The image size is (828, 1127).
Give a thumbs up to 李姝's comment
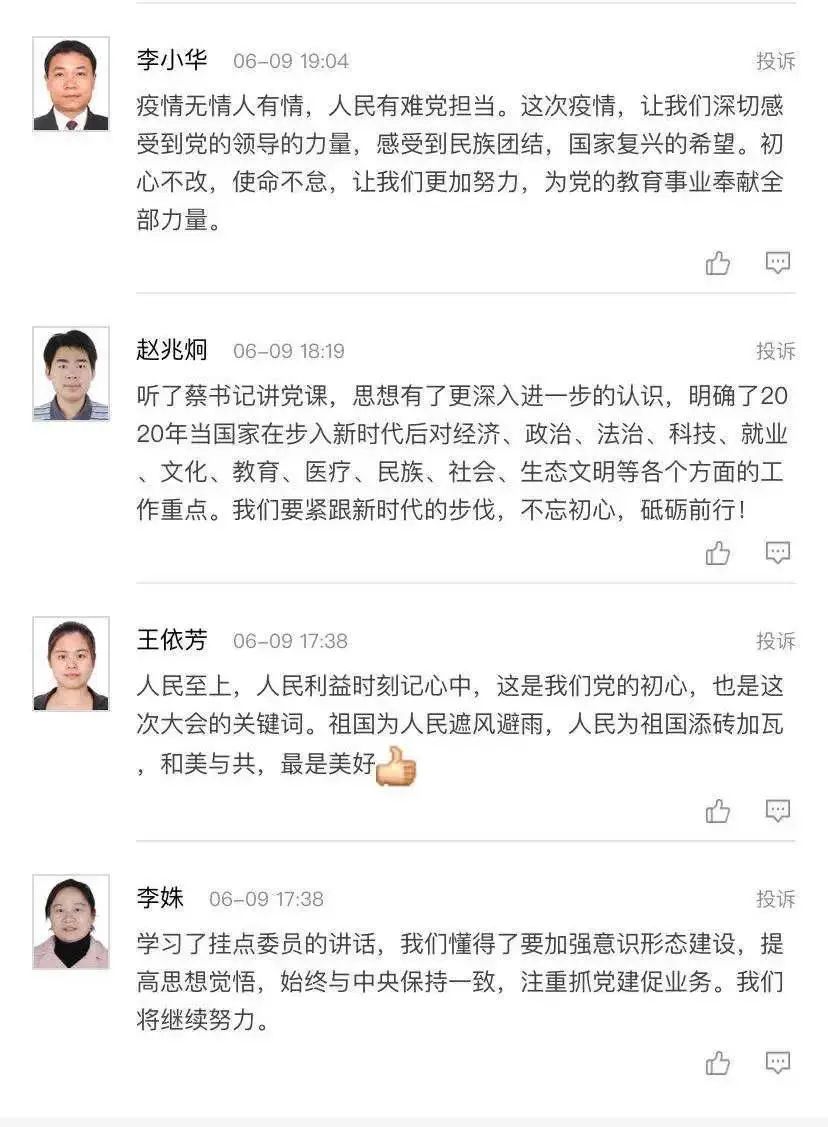[718, 1062]
